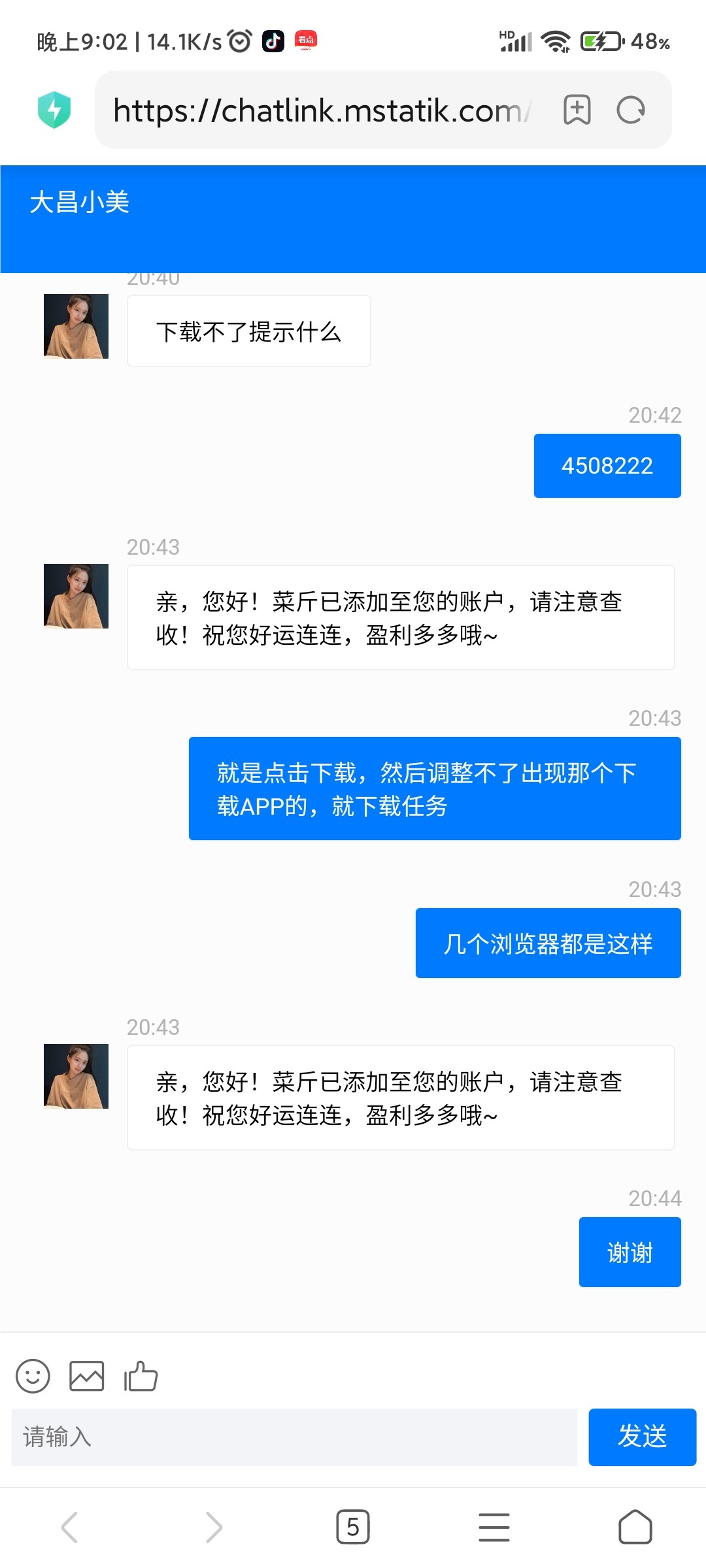Open the address bar URL chatlink.mstatik.com
This screenshot has width=706, height=1568.
click(320, 110)
